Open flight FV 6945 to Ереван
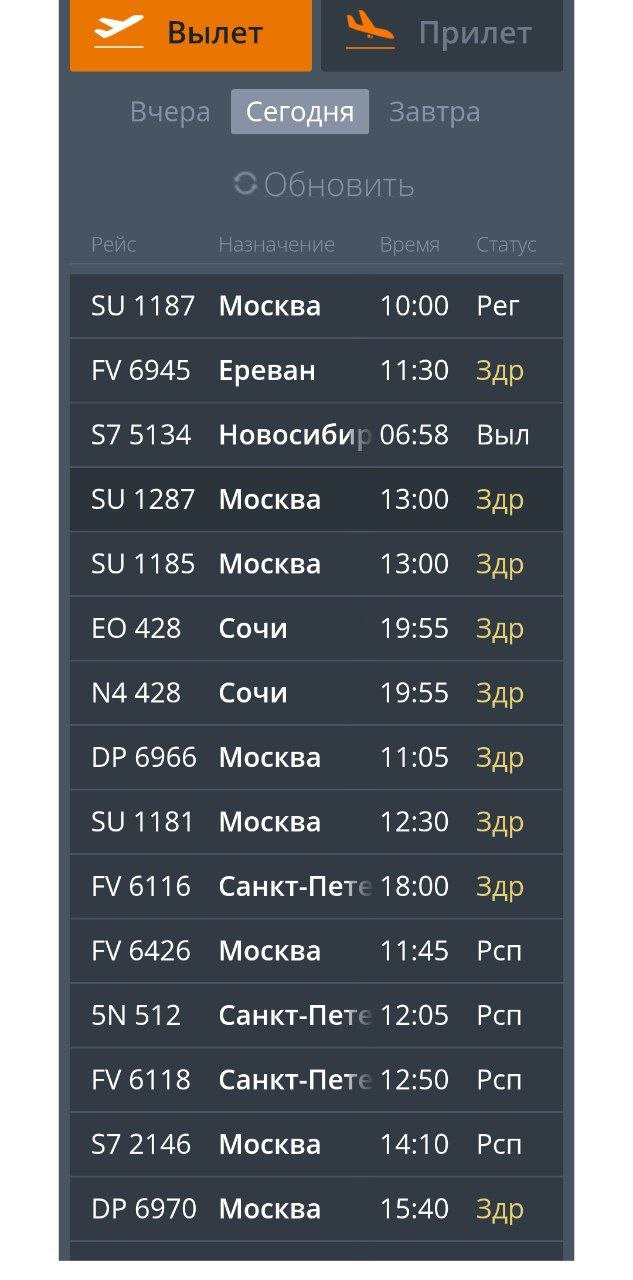This screenshot has width=633, height=1280. coord(316,371)
